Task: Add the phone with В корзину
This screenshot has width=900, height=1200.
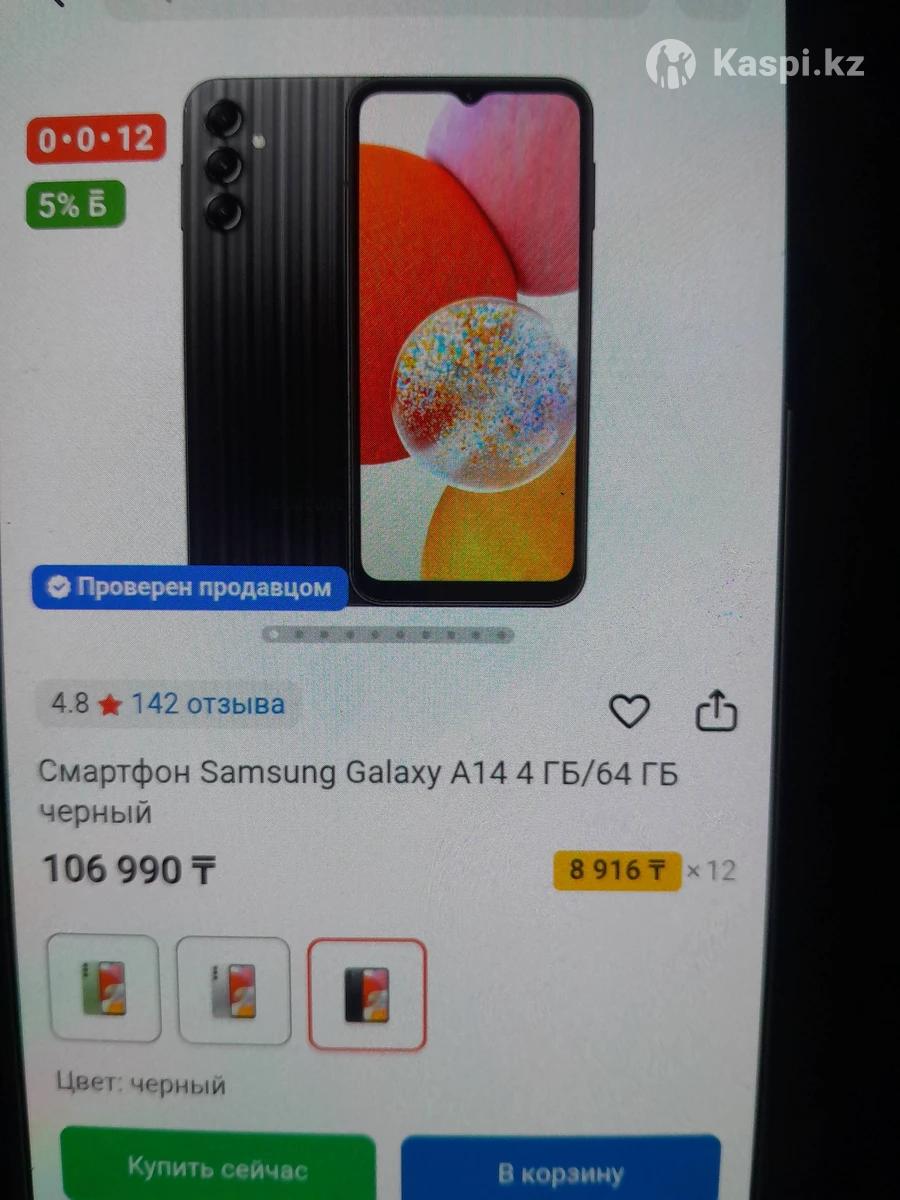Action: (x=560, y=1171)
